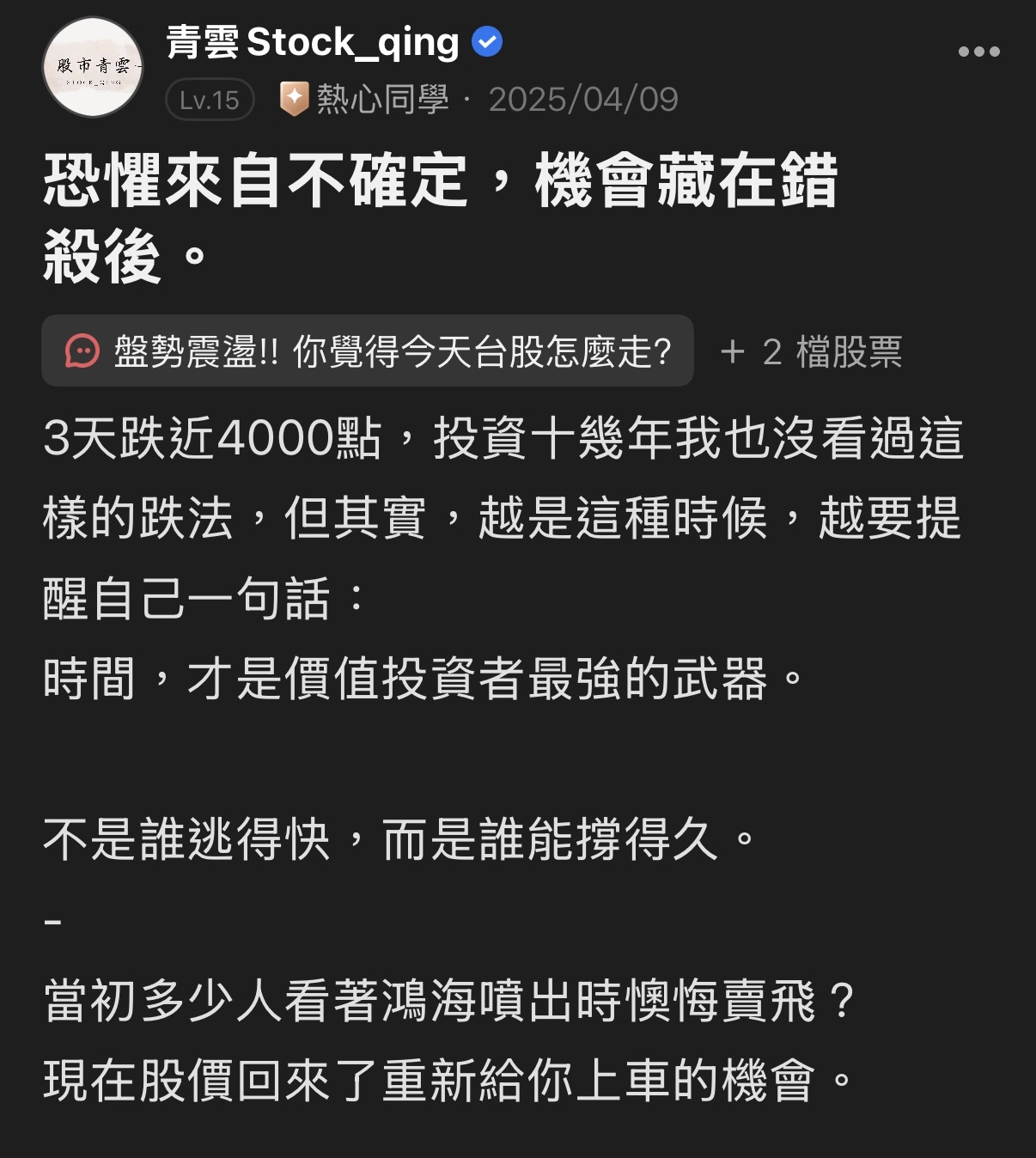This screenshot has height=1158, width=1036.
Task: Open 青雲 Stock_qing's profile avatar
Action: tap(93, 67)
